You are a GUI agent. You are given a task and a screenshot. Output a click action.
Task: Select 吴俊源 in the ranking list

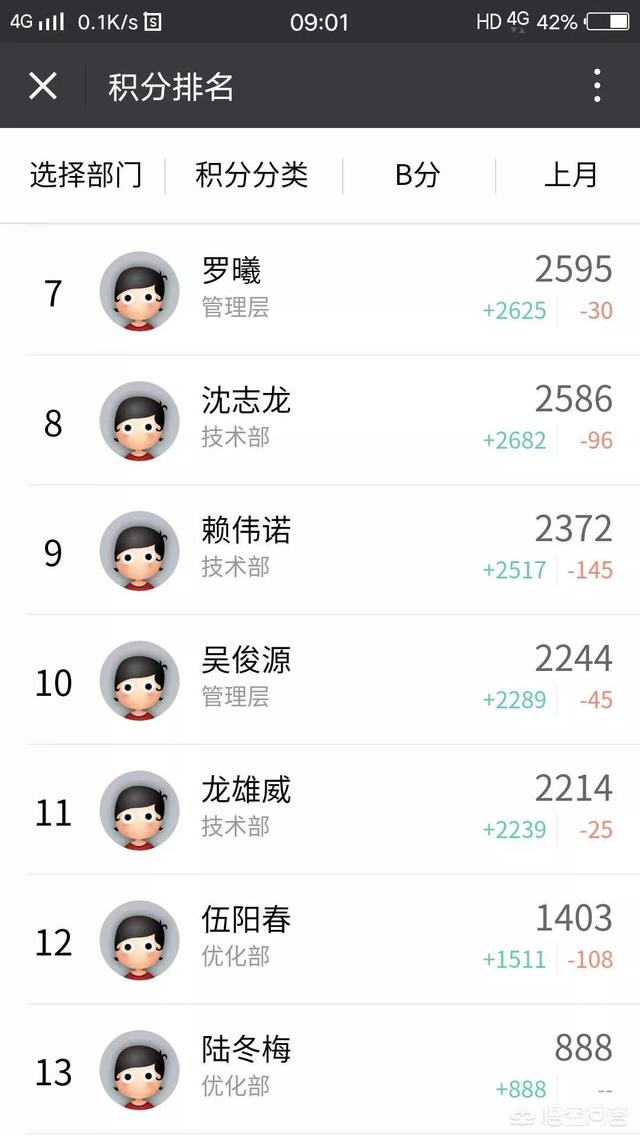320,680
